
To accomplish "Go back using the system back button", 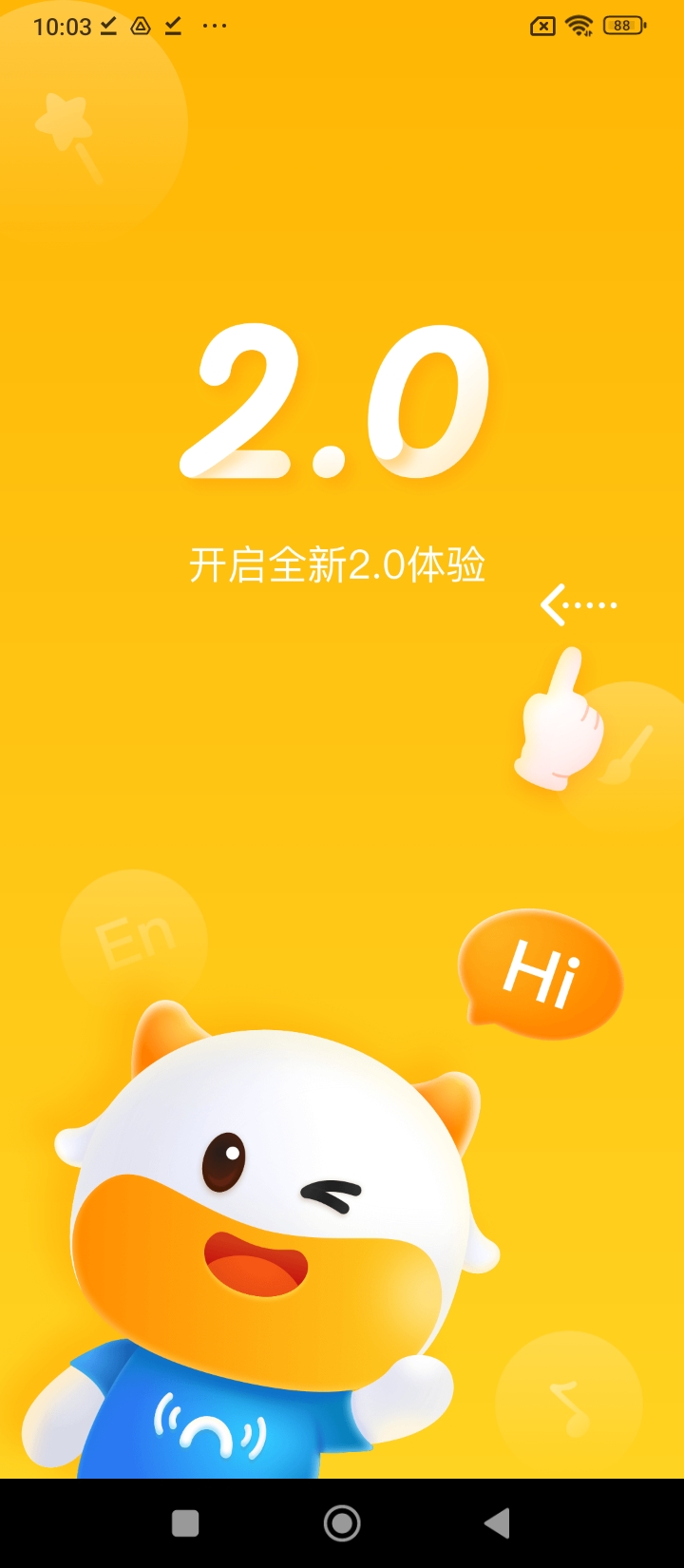I will tap(497, 1523).
